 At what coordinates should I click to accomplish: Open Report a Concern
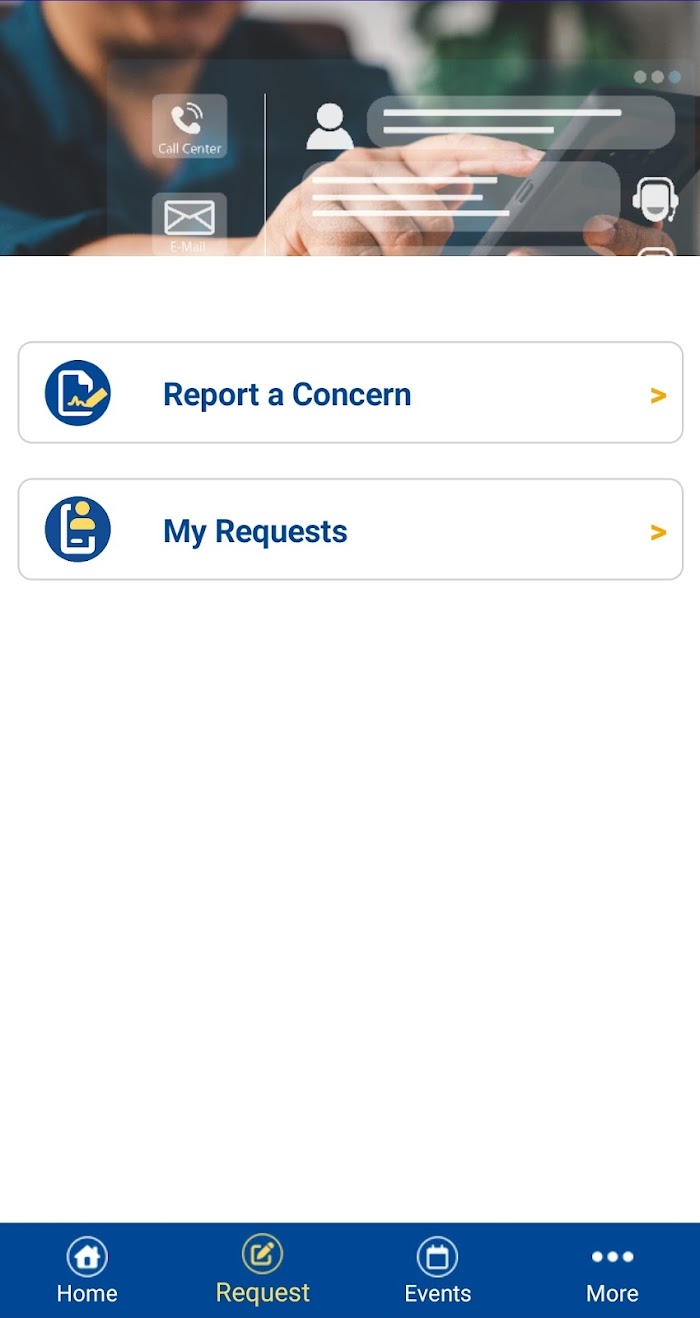tap(350, 393)
